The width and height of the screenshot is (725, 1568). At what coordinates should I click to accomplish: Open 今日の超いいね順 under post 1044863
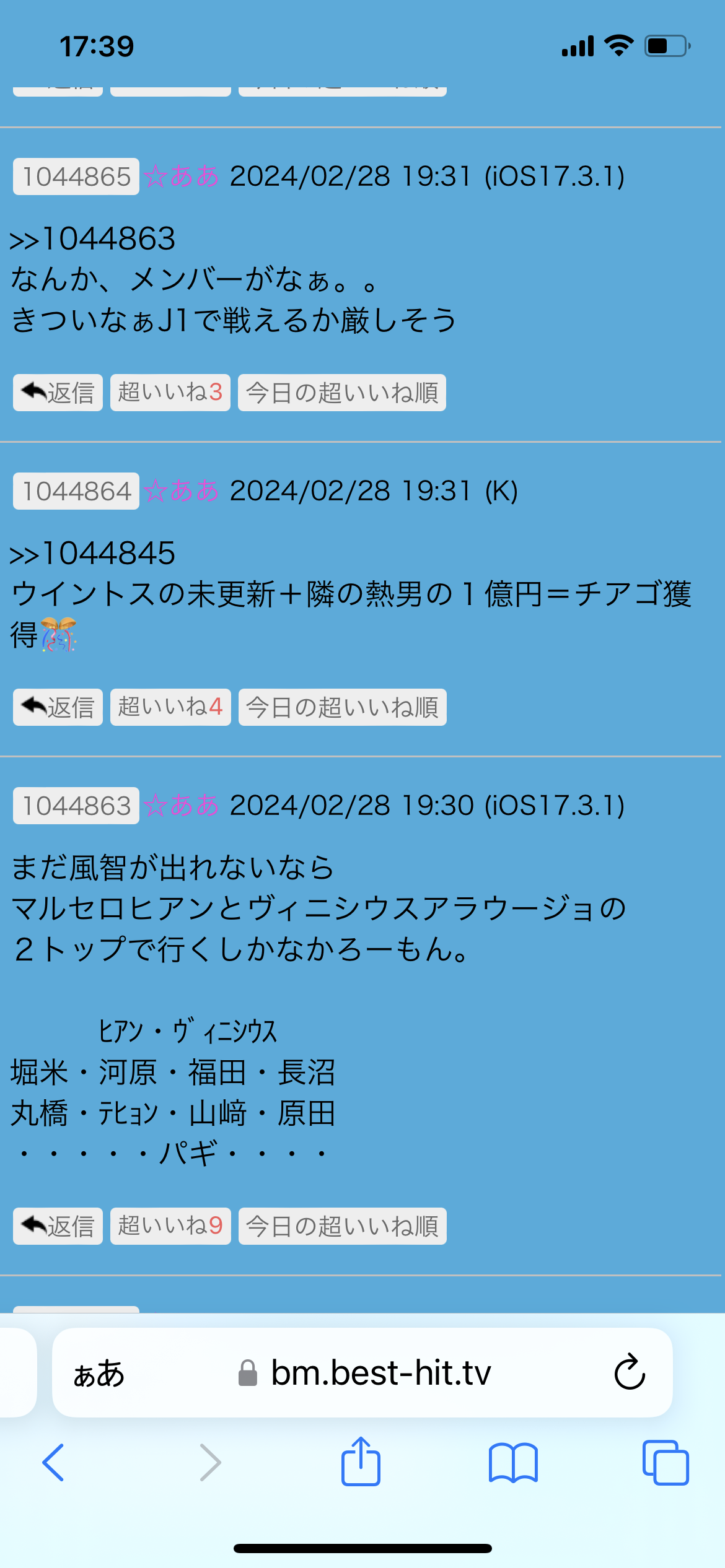pyautogui.click(x=342, y=1226)
